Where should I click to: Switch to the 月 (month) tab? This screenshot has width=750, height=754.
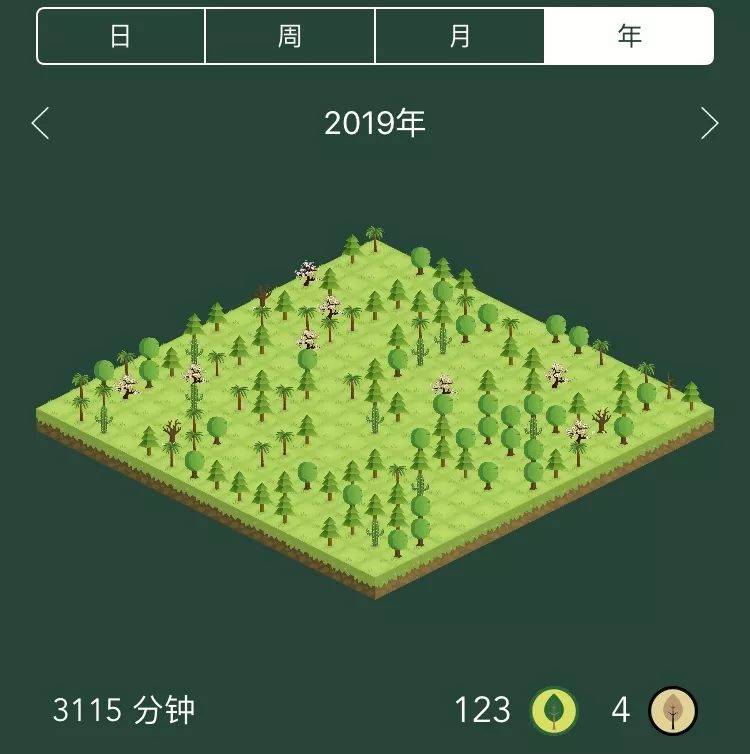pyautogui.click(x=460, y=37)
